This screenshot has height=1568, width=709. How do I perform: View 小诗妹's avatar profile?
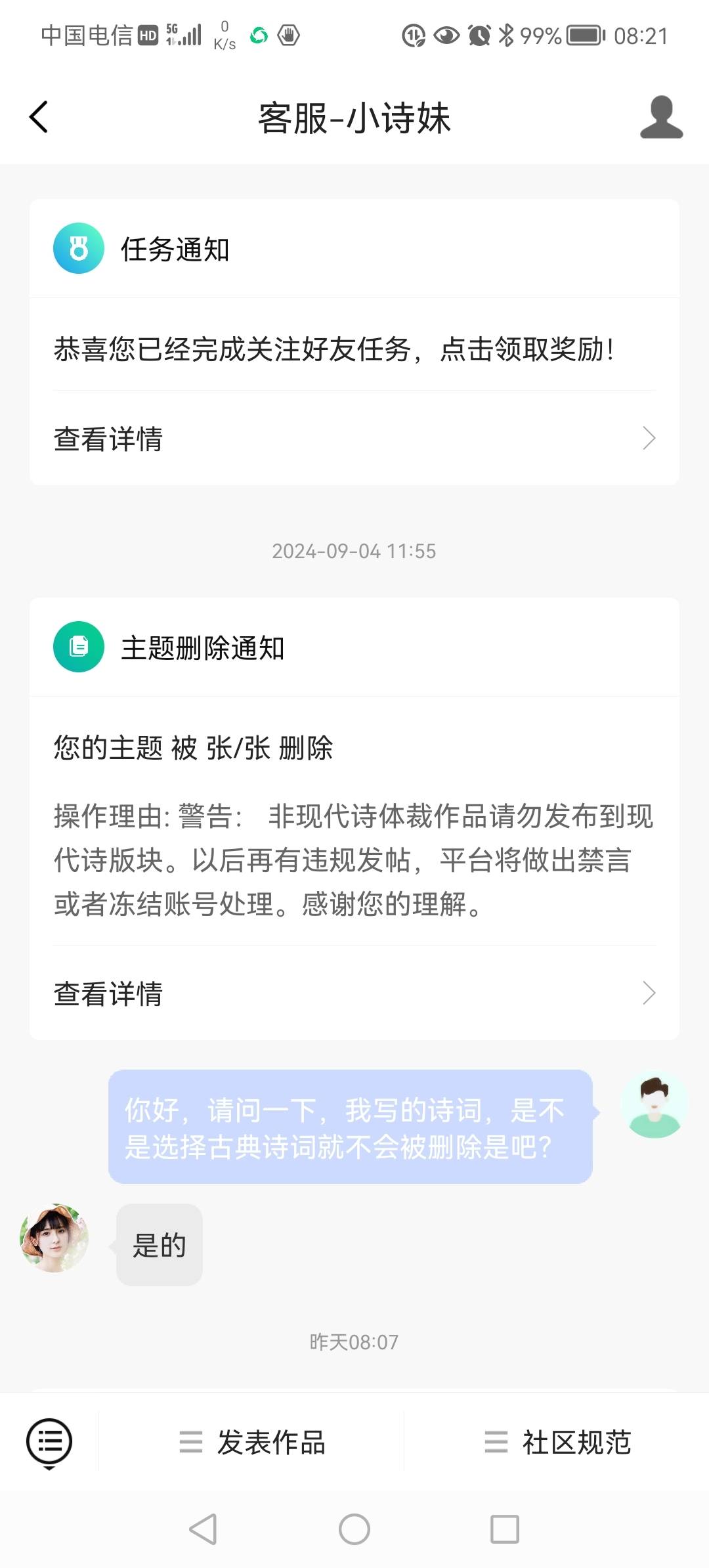click(54, 1238)
